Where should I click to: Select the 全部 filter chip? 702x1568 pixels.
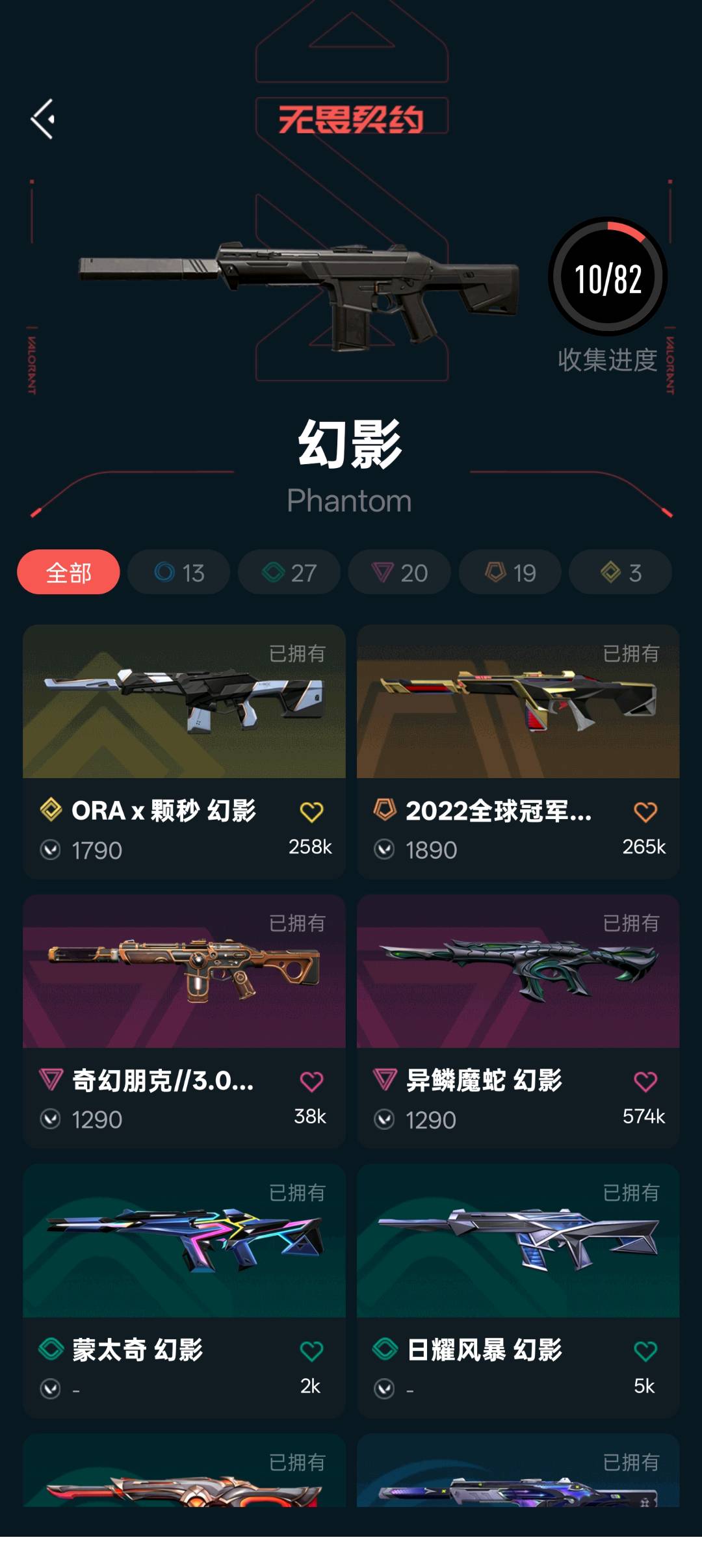[68, 572]
